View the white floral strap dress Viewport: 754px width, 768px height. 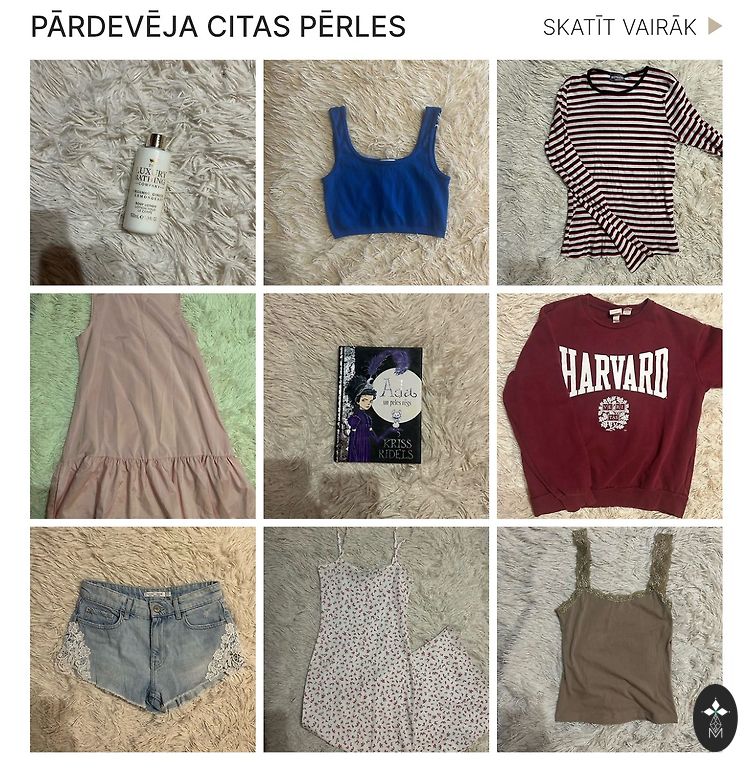click(x=376, y=639)
